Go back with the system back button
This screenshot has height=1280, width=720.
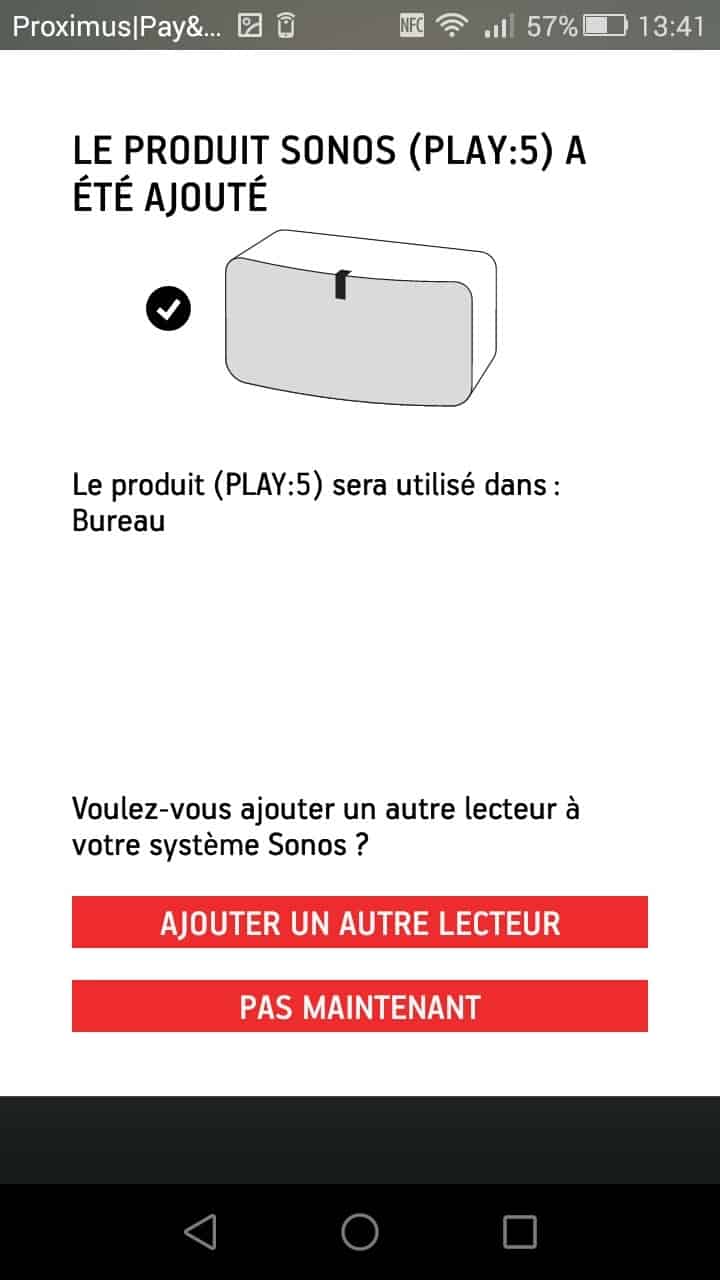click(200, 1232)
